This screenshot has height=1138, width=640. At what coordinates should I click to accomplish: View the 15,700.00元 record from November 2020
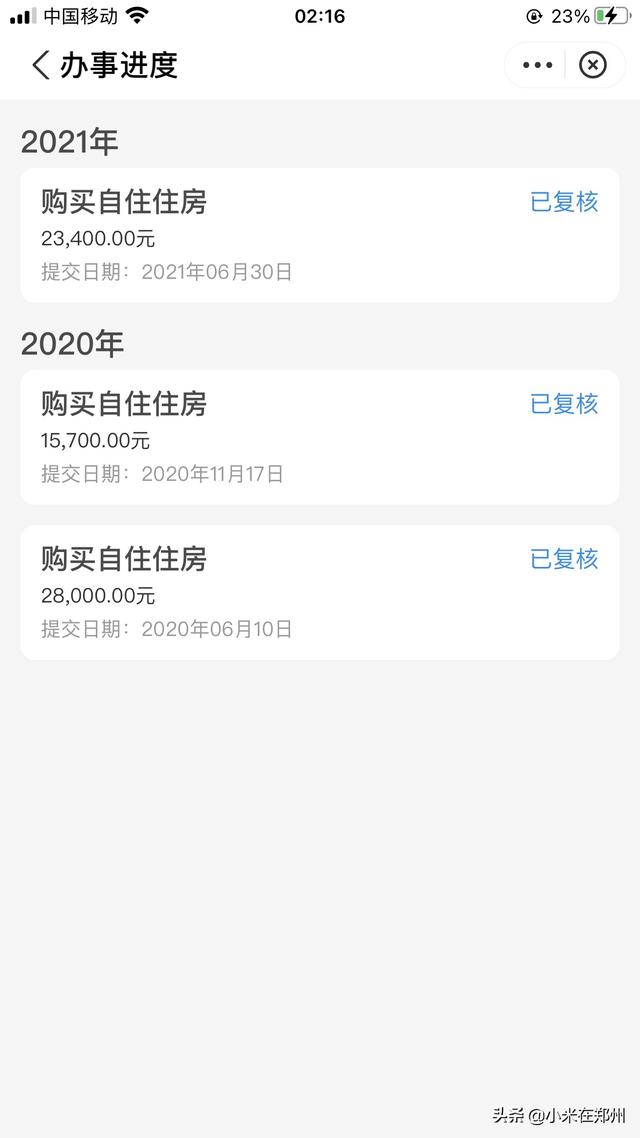coord(319,437)
